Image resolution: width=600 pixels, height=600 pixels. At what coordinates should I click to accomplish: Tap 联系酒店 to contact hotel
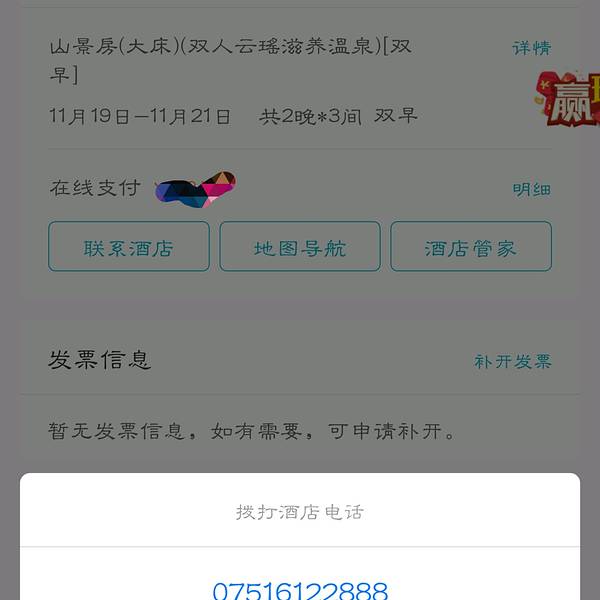129,247
